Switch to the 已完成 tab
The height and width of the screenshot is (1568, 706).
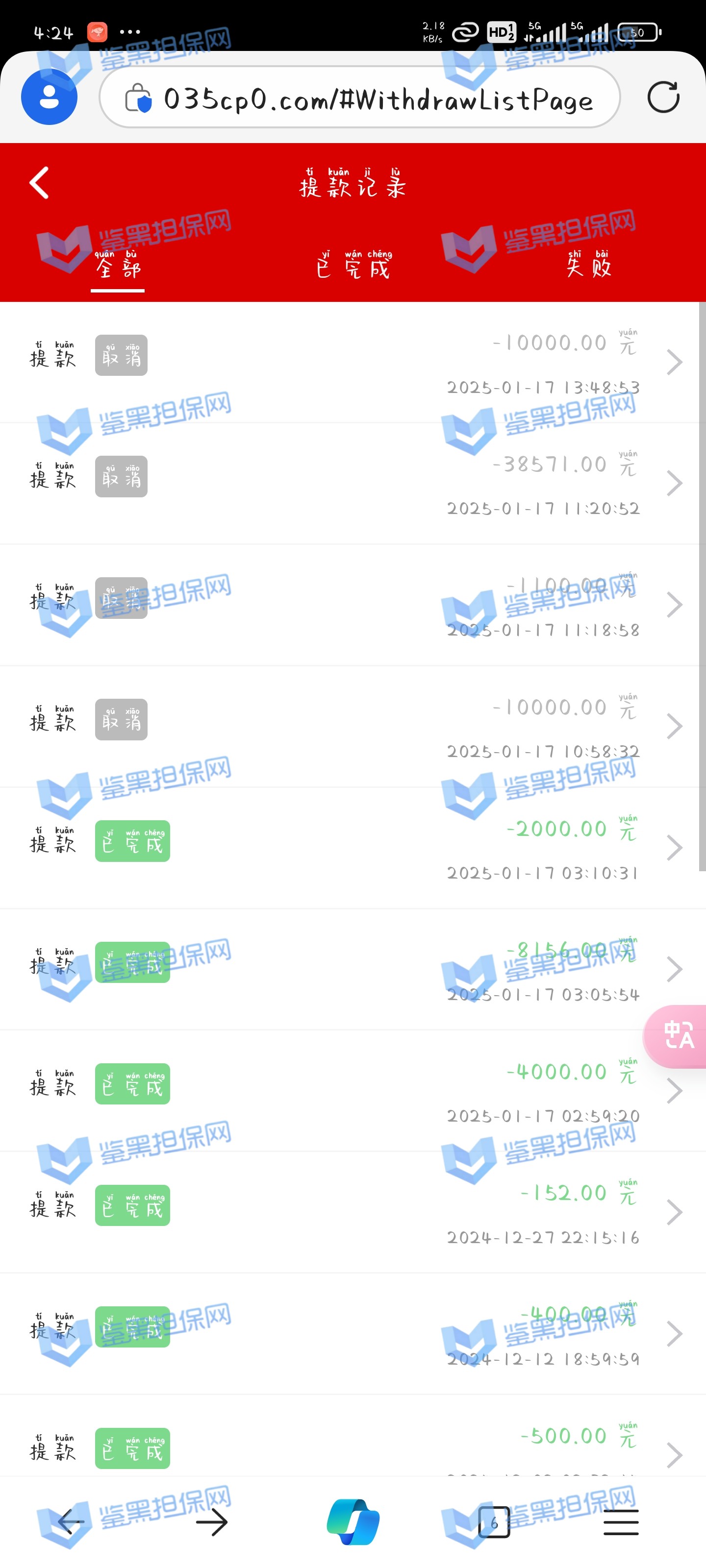tap(353, 266)
